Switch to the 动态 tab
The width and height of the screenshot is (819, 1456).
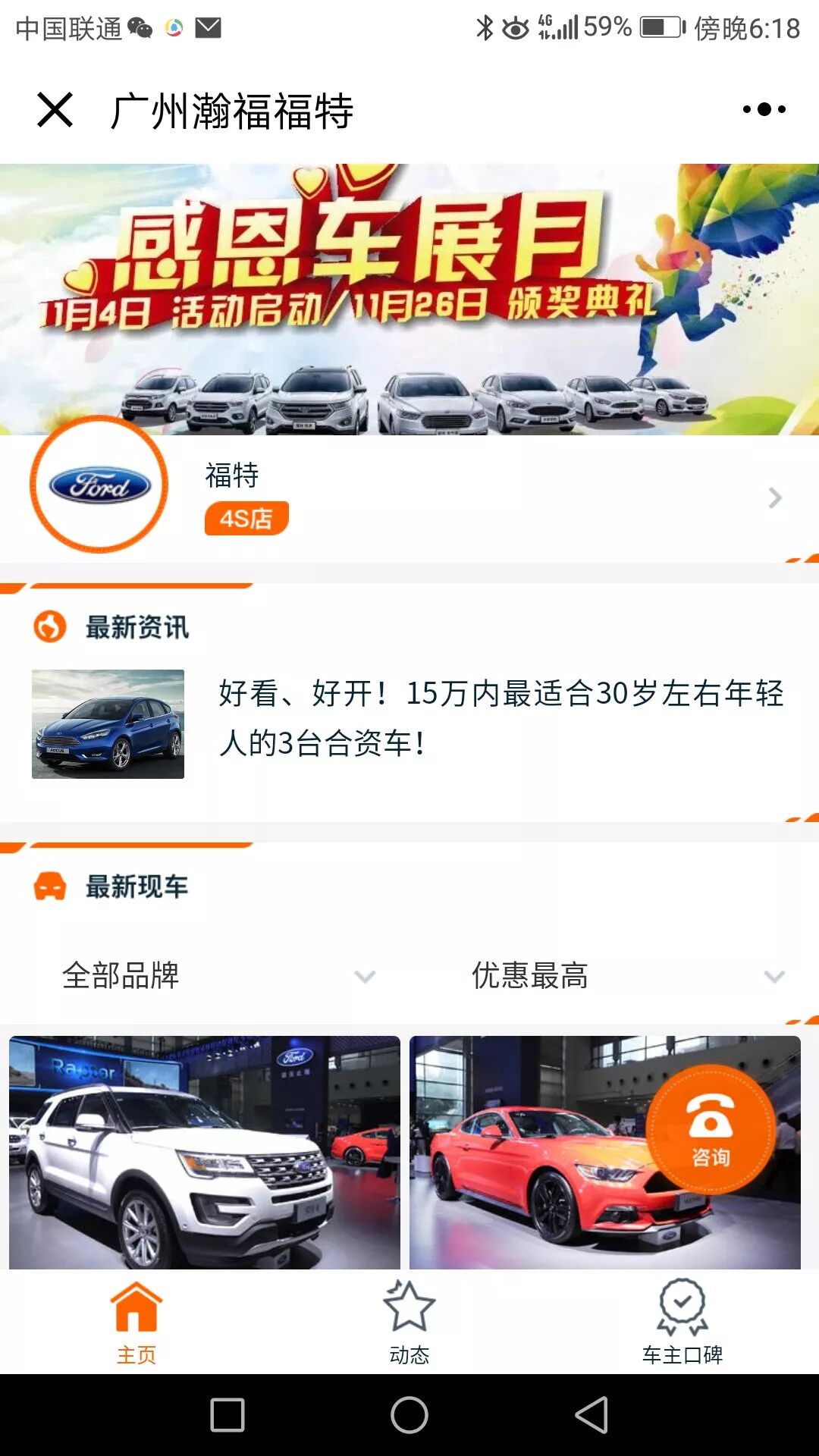coord(409,1323)
